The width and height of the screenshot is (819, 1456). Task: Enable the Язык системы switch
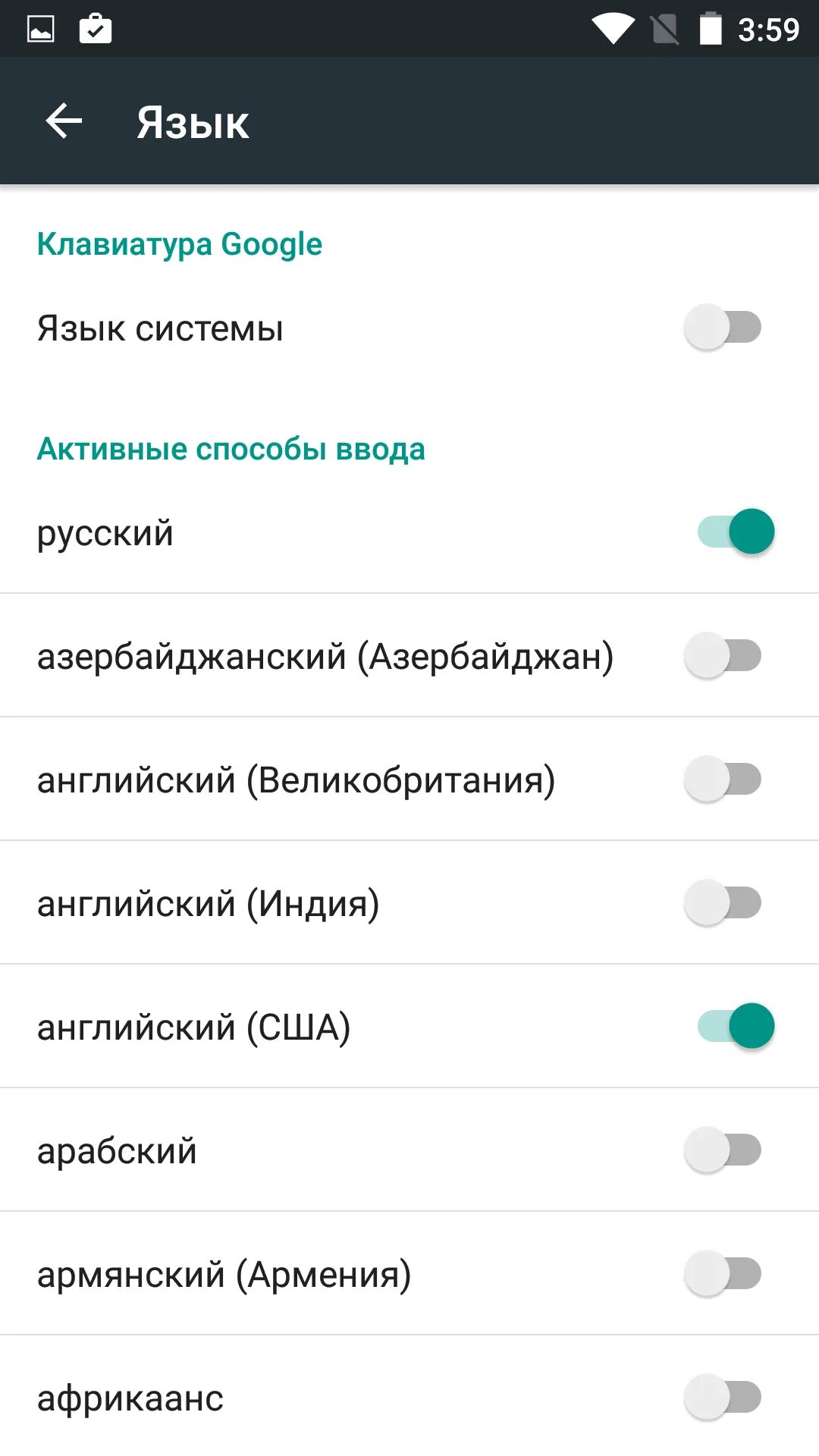point(723,328)
